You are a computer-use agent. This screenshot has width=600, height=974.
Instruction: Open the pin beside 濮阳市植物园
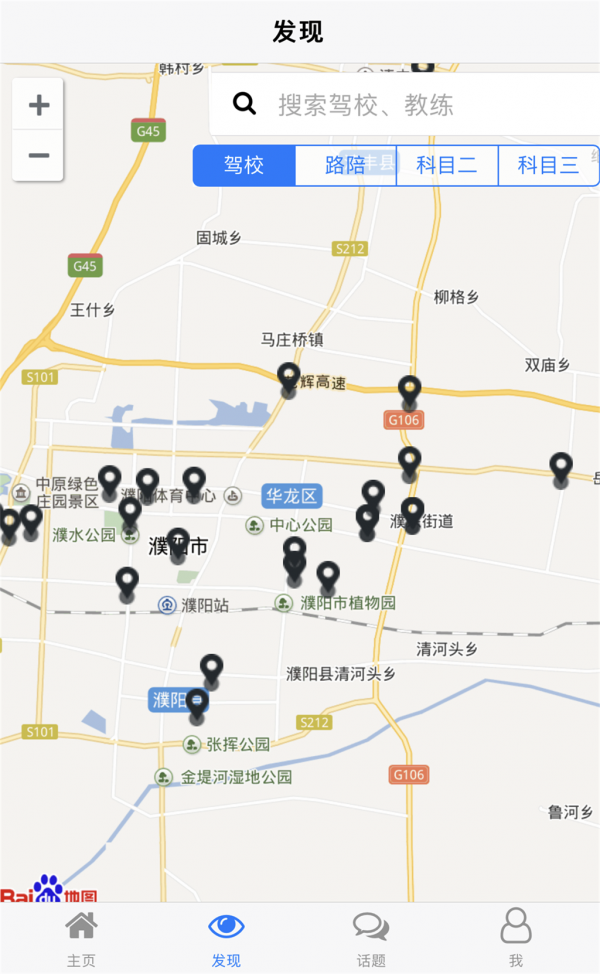pos(328,578)
